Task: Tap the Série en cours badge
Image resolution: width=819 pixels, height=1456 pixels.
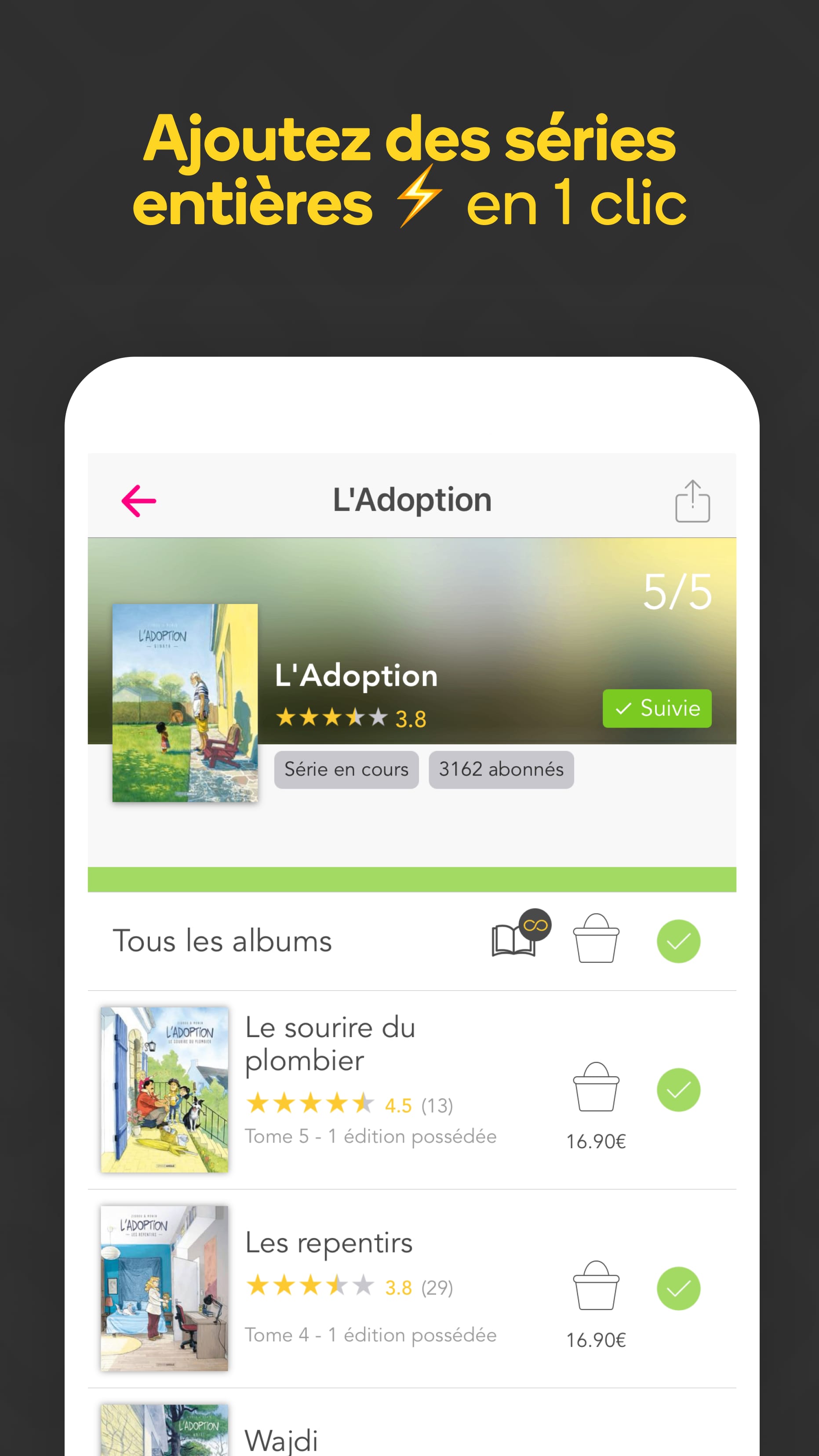Action: (346, 769)
